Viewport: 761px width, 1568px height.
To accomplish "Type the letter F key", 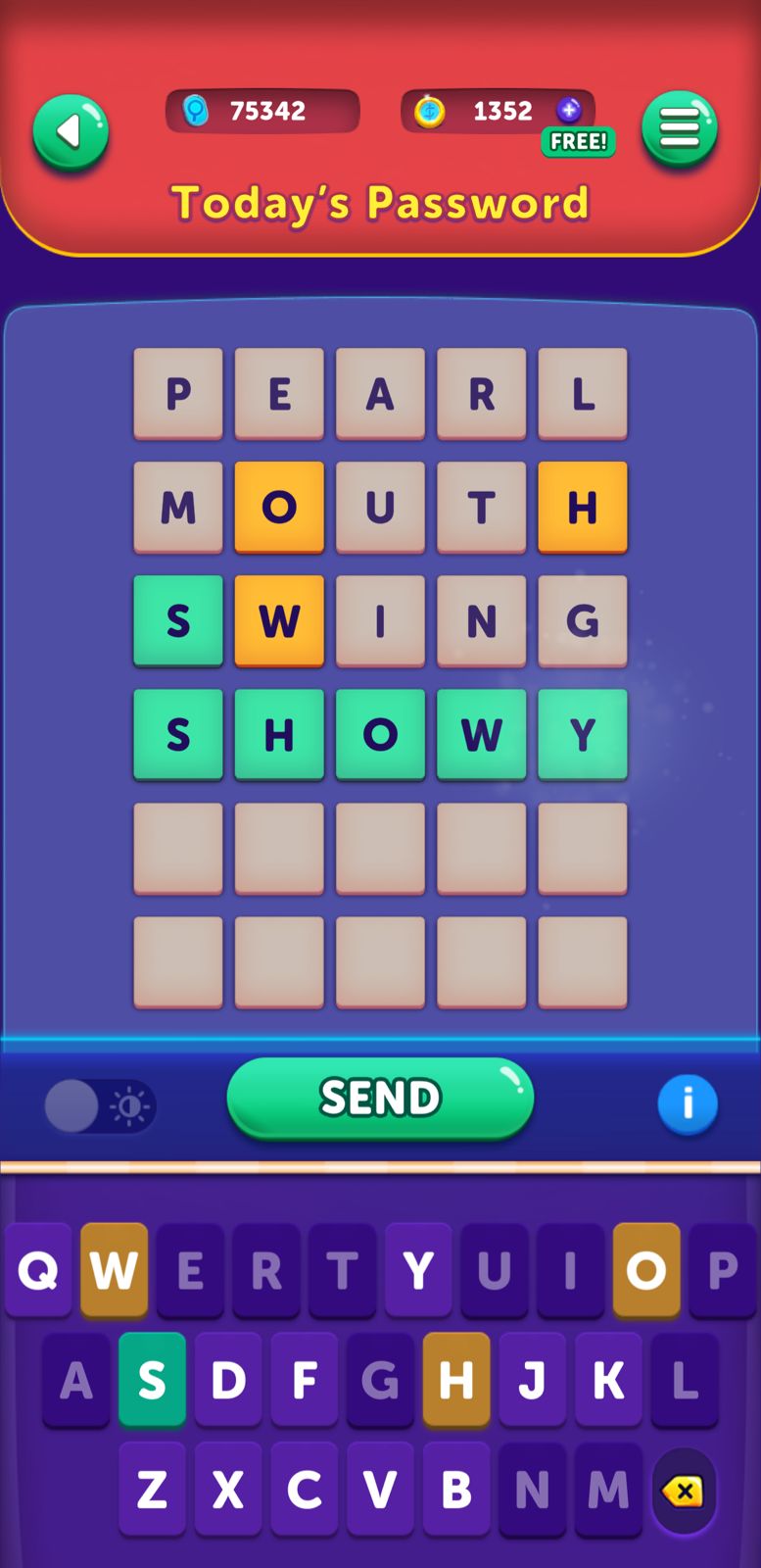I will 304,1381.
